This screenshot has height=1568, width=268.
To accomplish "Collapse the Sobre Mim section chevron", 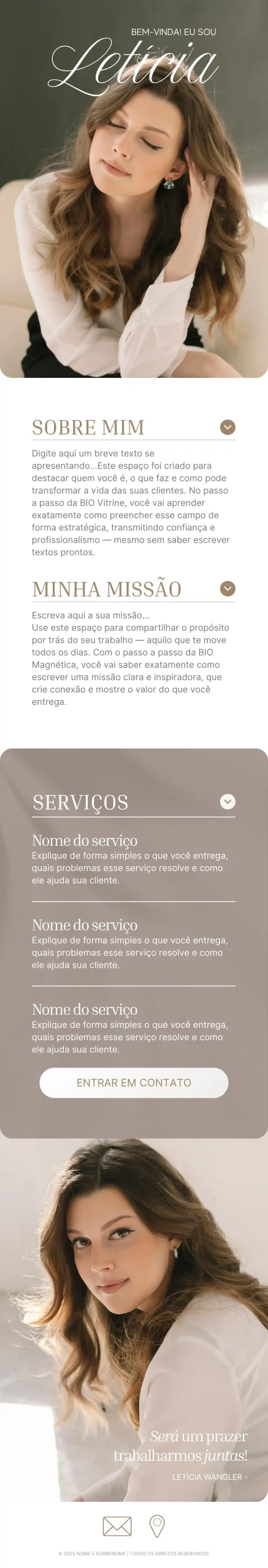I will [x=228, y=428].
